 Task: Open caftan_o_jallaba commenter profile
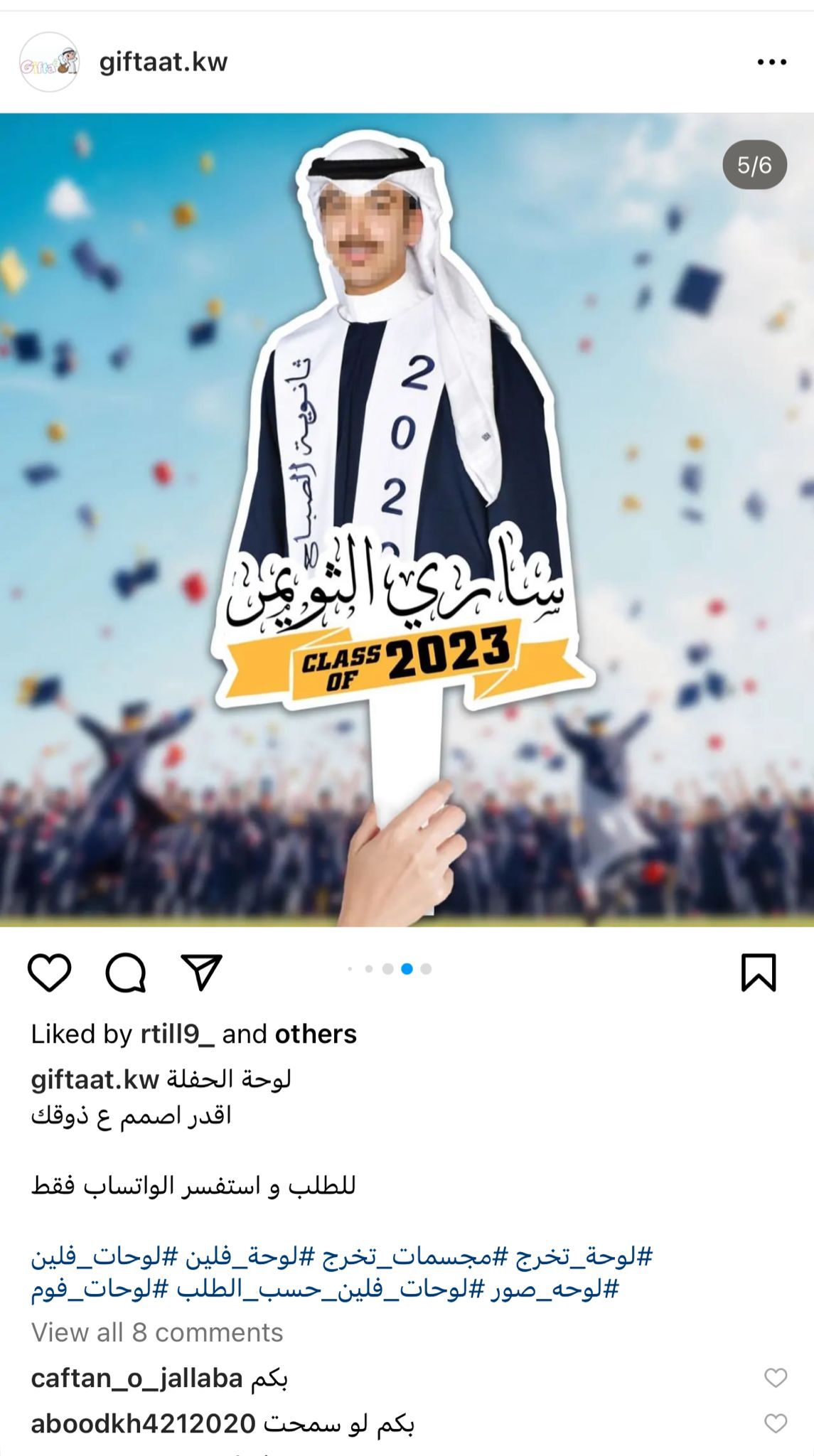click(137, 1379)
